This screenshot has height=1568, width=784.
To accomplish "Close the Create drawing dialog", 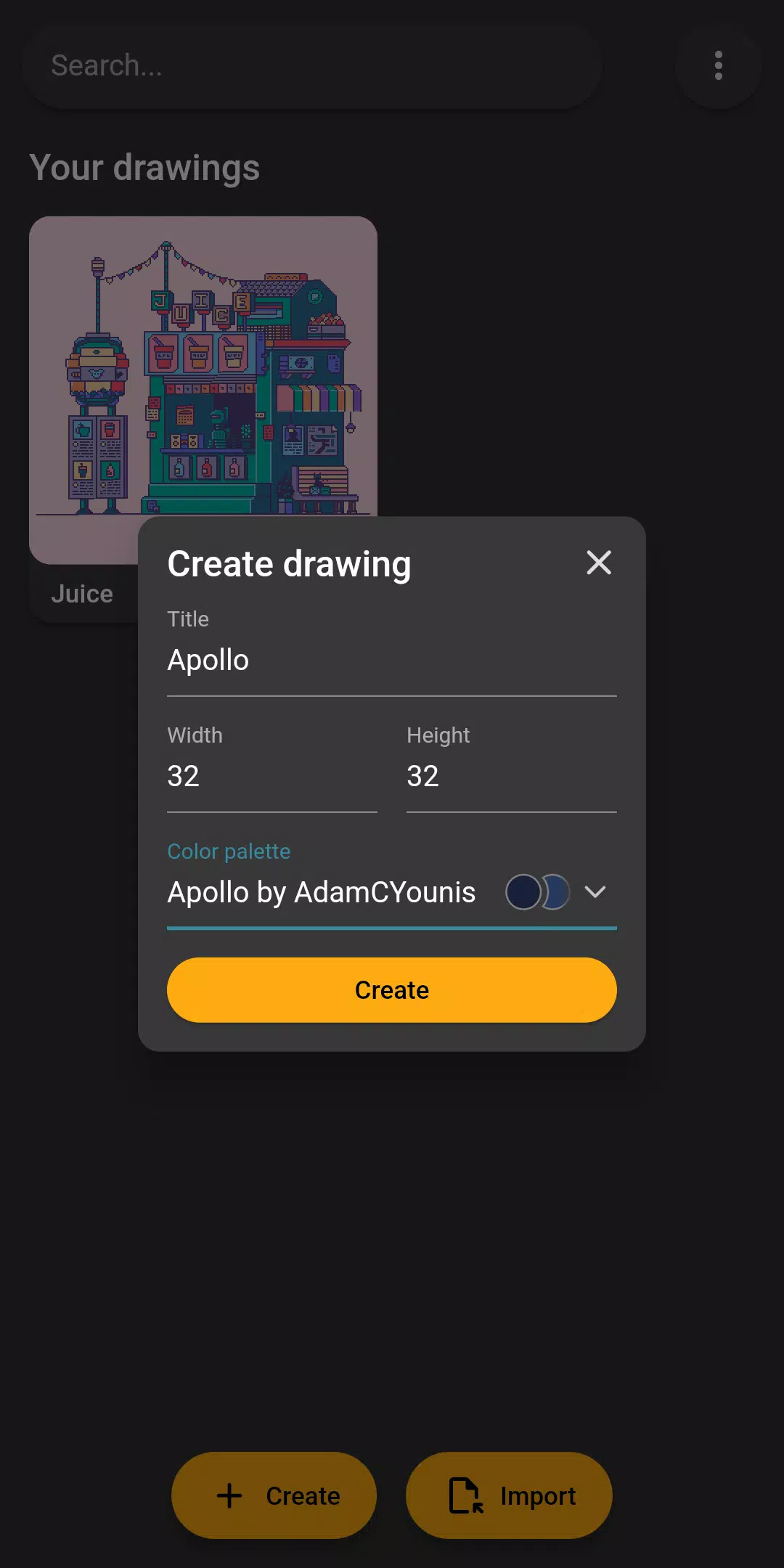I will point(599,563).
